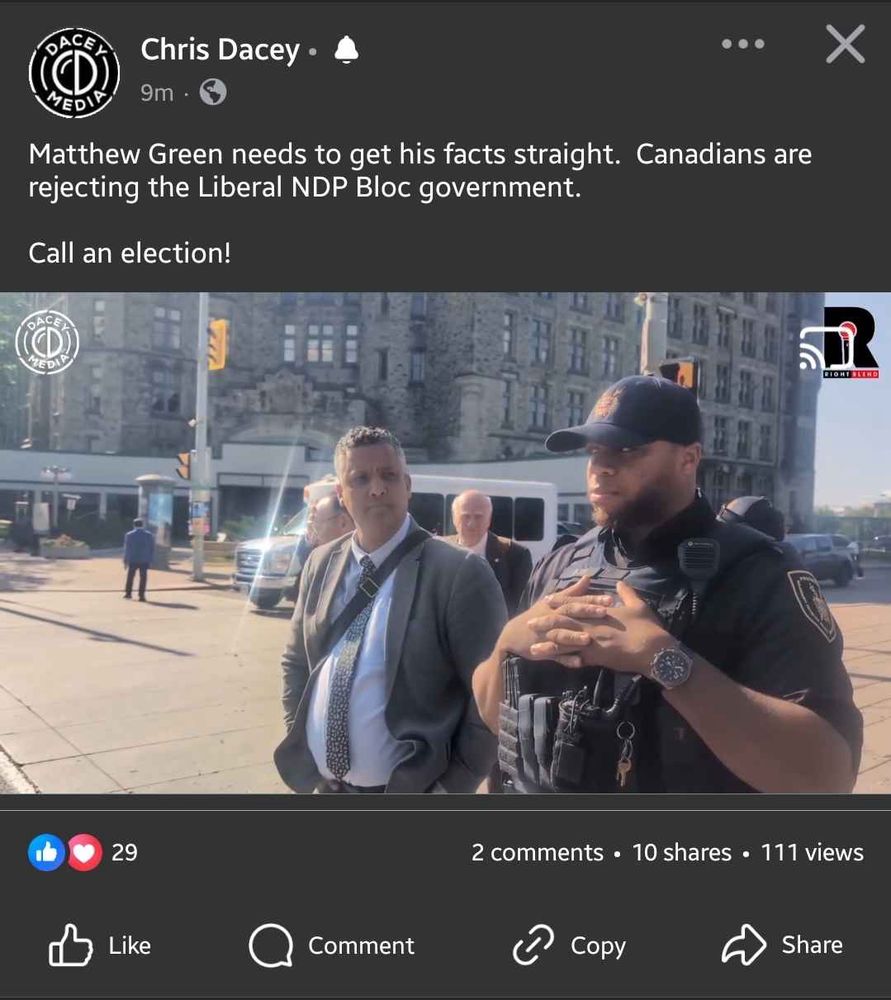
Task: Click the Like thumbs-up icon below the post
Action: 71,944
